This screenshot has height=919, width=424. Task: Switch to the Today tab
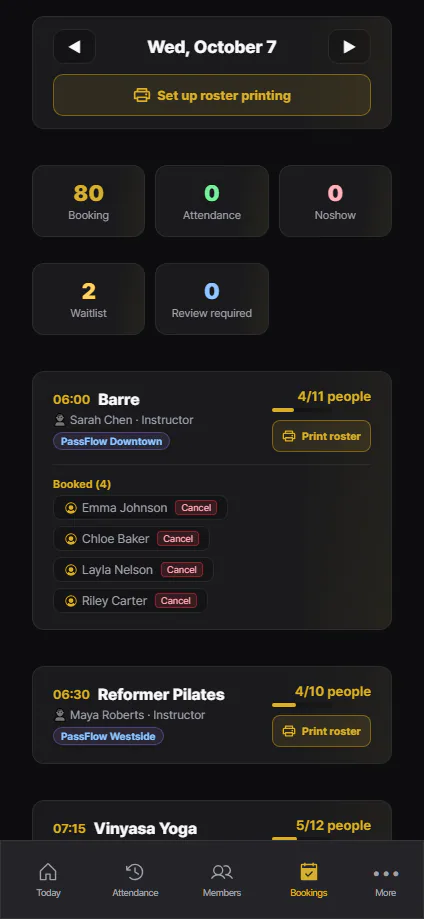coord(48,880)
